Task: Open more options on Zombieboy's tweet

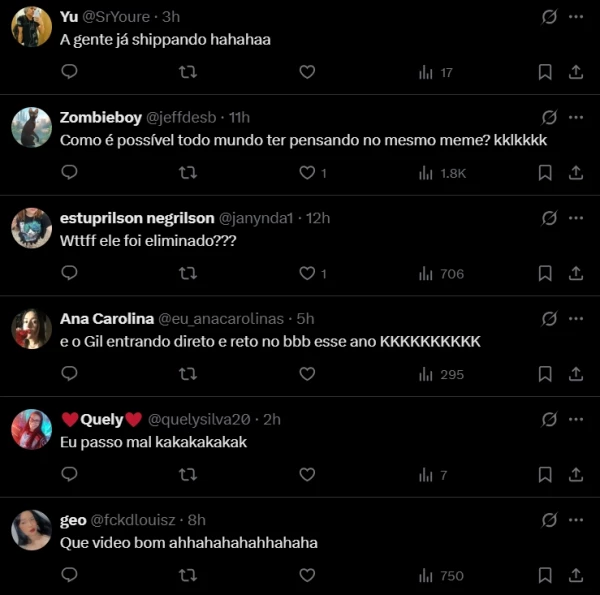Action: pos(576,117)
